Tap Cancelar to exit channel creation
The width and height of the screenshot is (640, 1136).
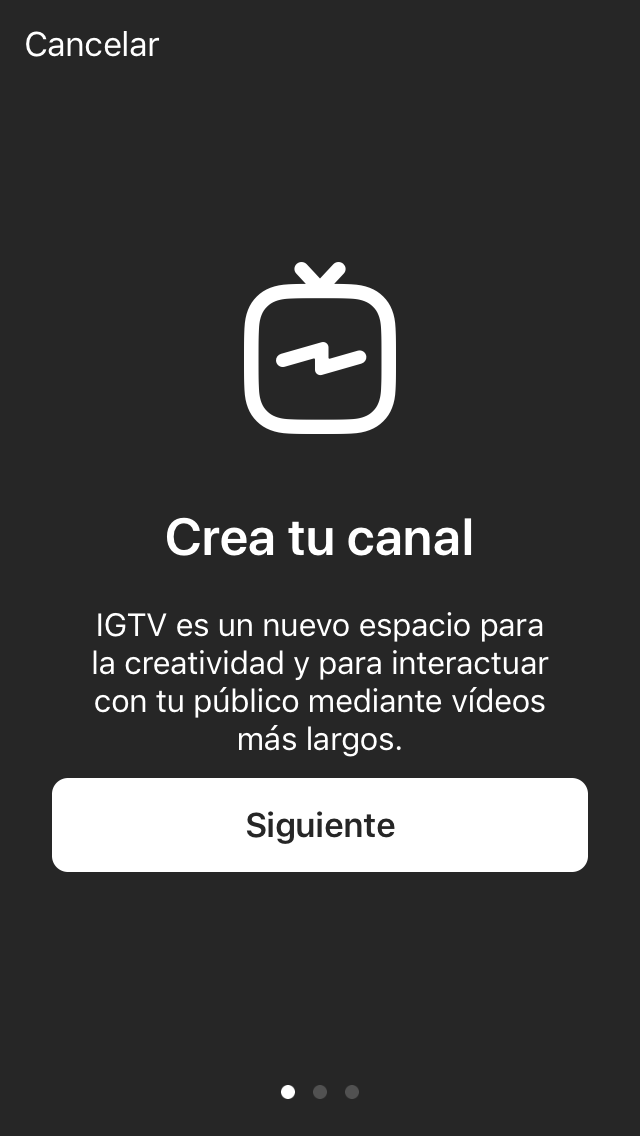(x=92, y=45)
